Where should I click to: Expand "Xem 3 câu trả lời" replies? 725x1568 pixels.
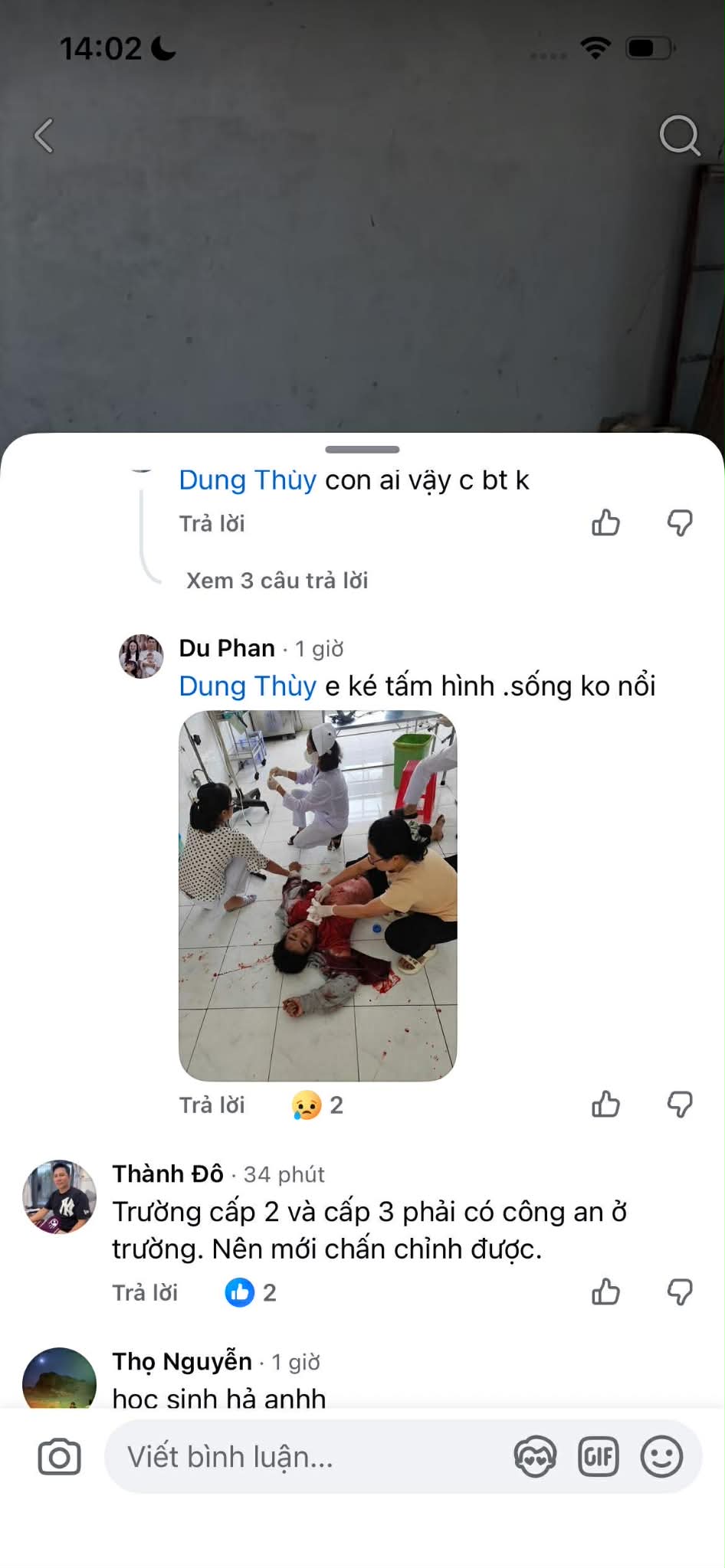pos(277,581)
